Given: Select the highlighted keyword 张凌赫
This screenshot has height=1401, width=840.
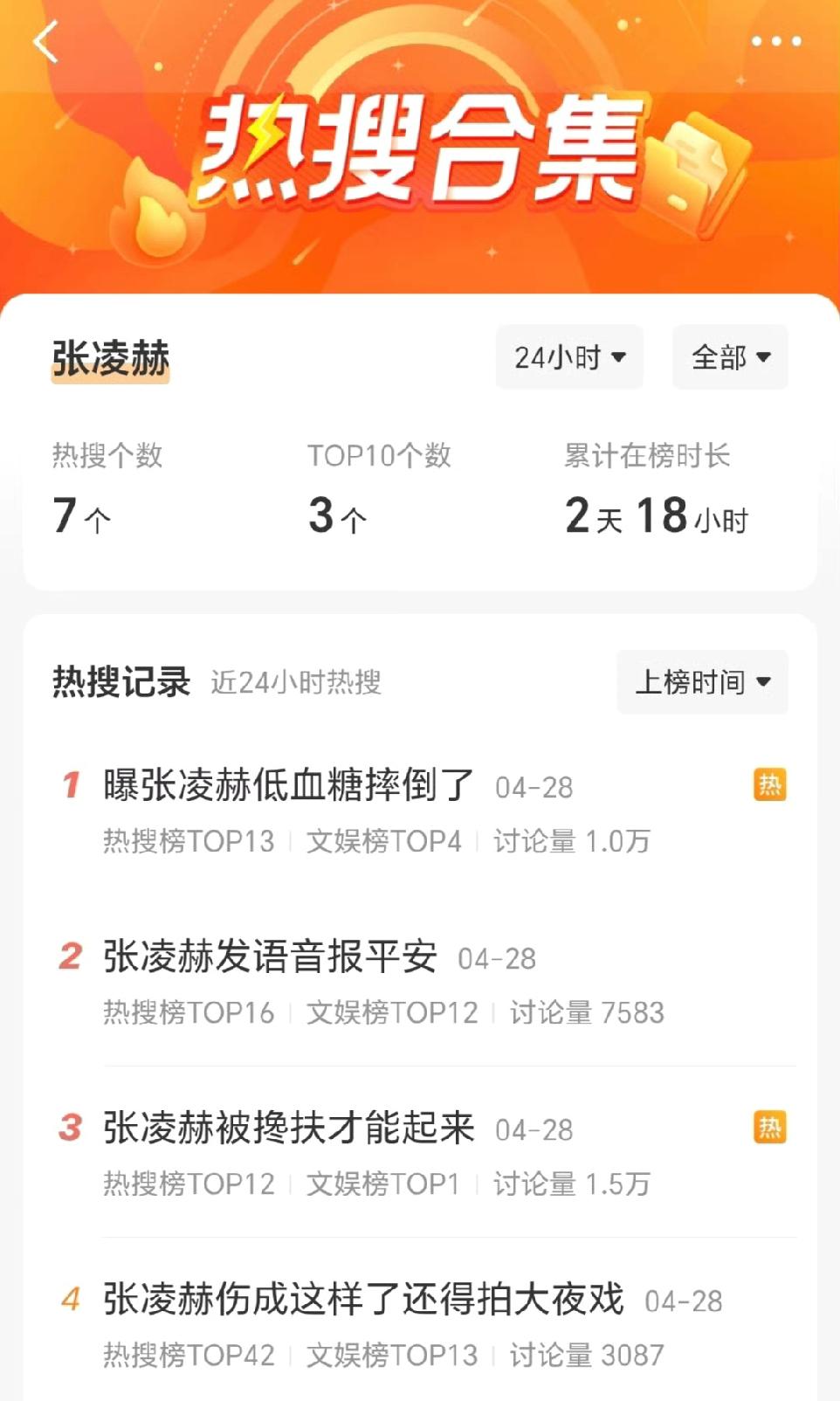Looking at the screenshot, I should tap(109, 357).
